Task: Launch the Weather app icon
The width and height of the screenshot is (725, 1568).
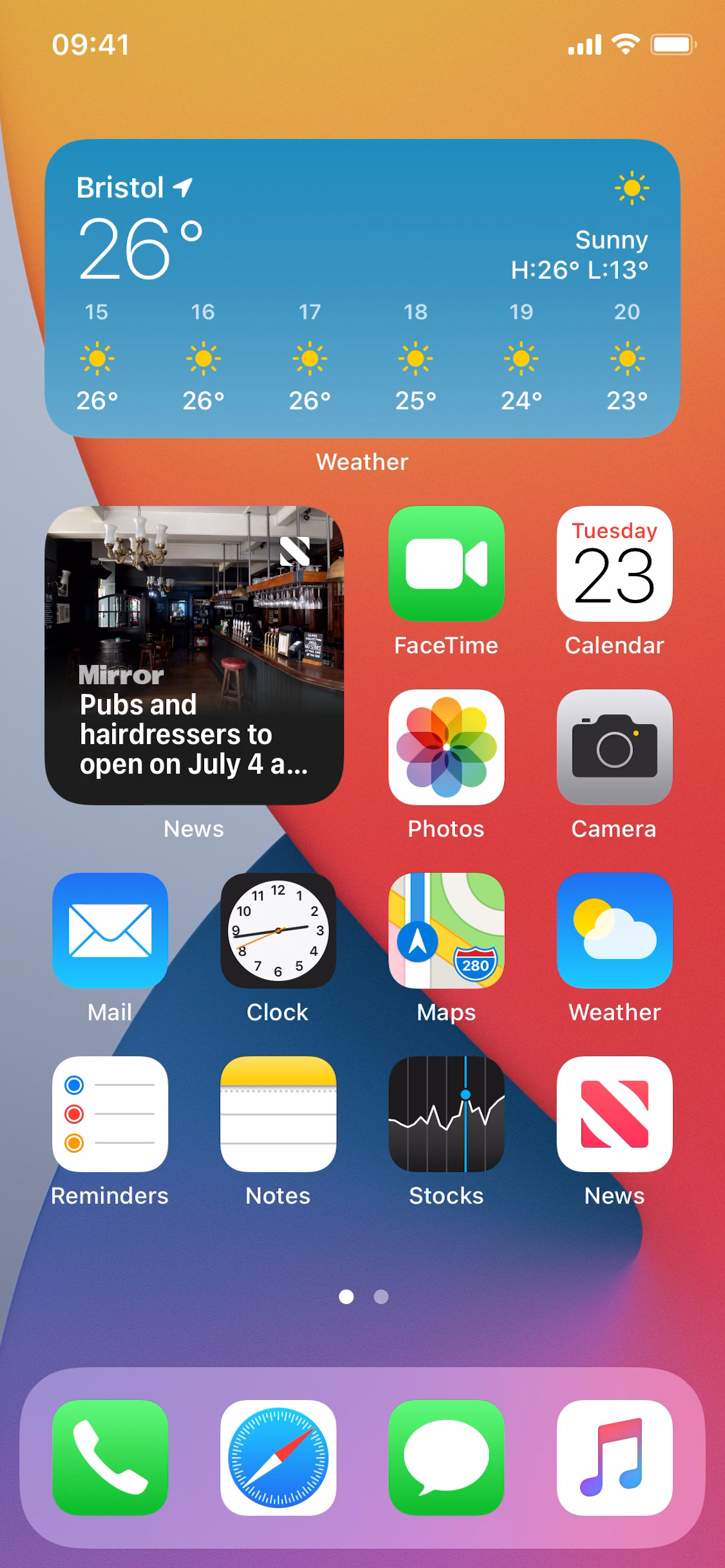Action: tap(614, 931)
